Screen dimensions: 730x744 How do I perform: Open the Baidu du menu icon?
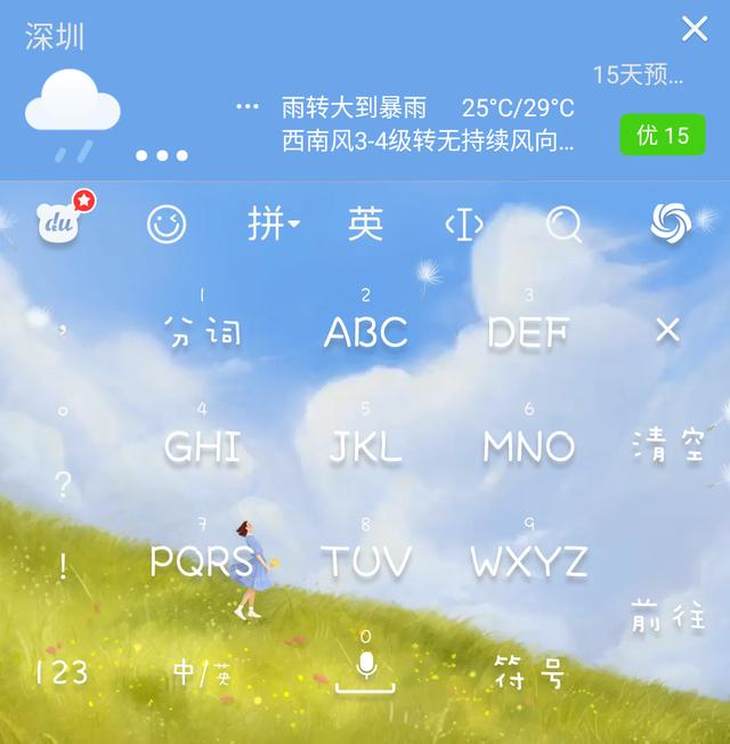[x=60, y=222]
